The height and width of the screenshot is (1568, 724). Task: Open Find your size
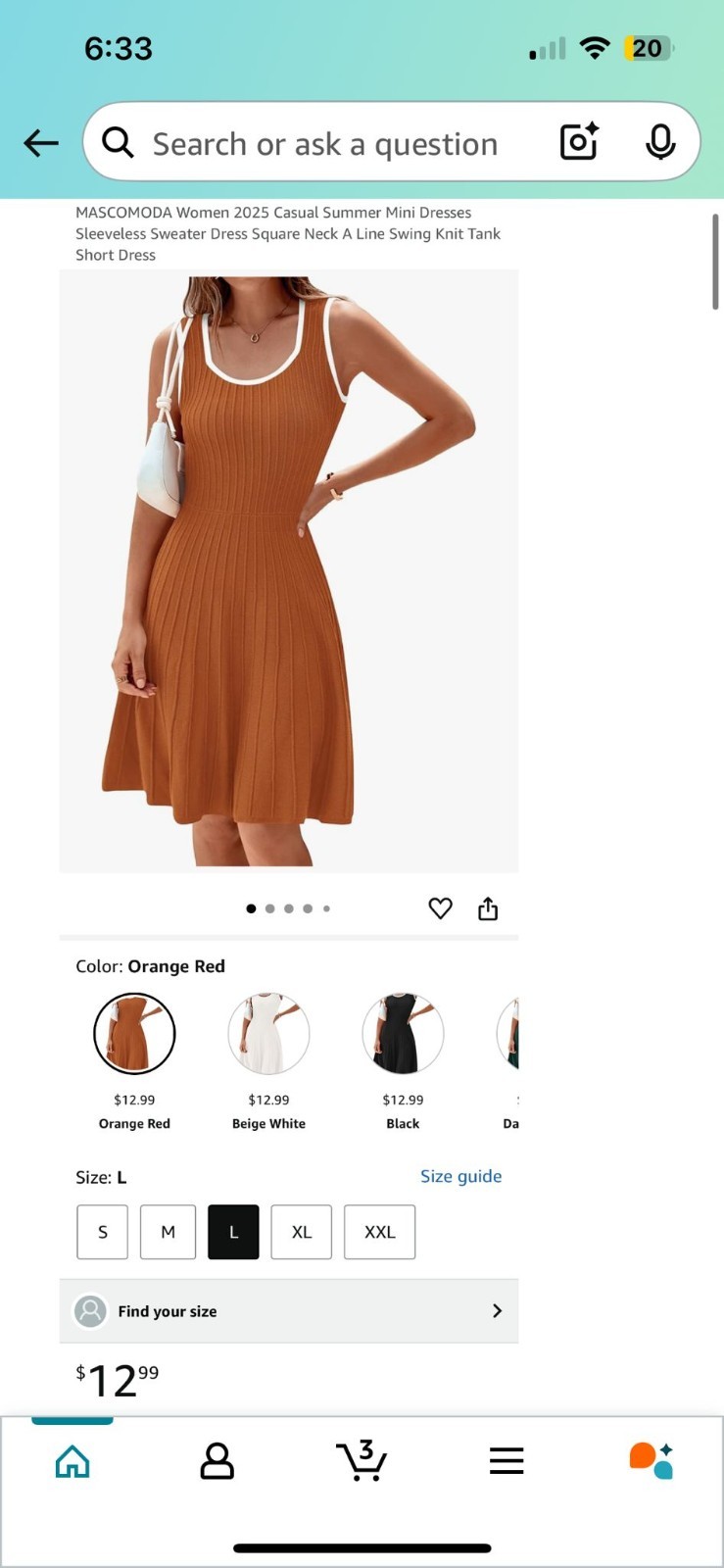coord(289,1311)
